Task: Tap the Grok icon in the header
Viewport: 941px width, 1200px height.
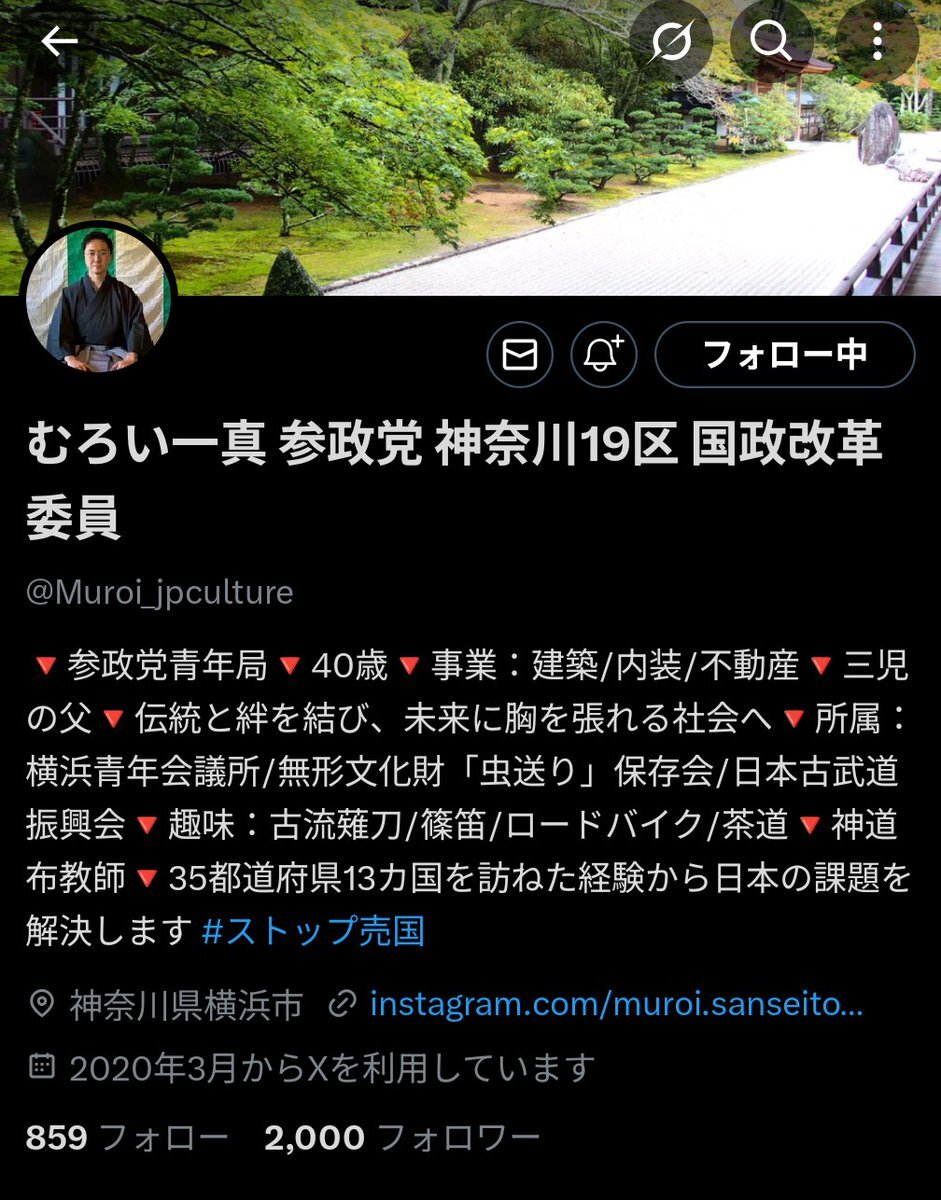Action: pyautogui.click(x=671, y=41)
